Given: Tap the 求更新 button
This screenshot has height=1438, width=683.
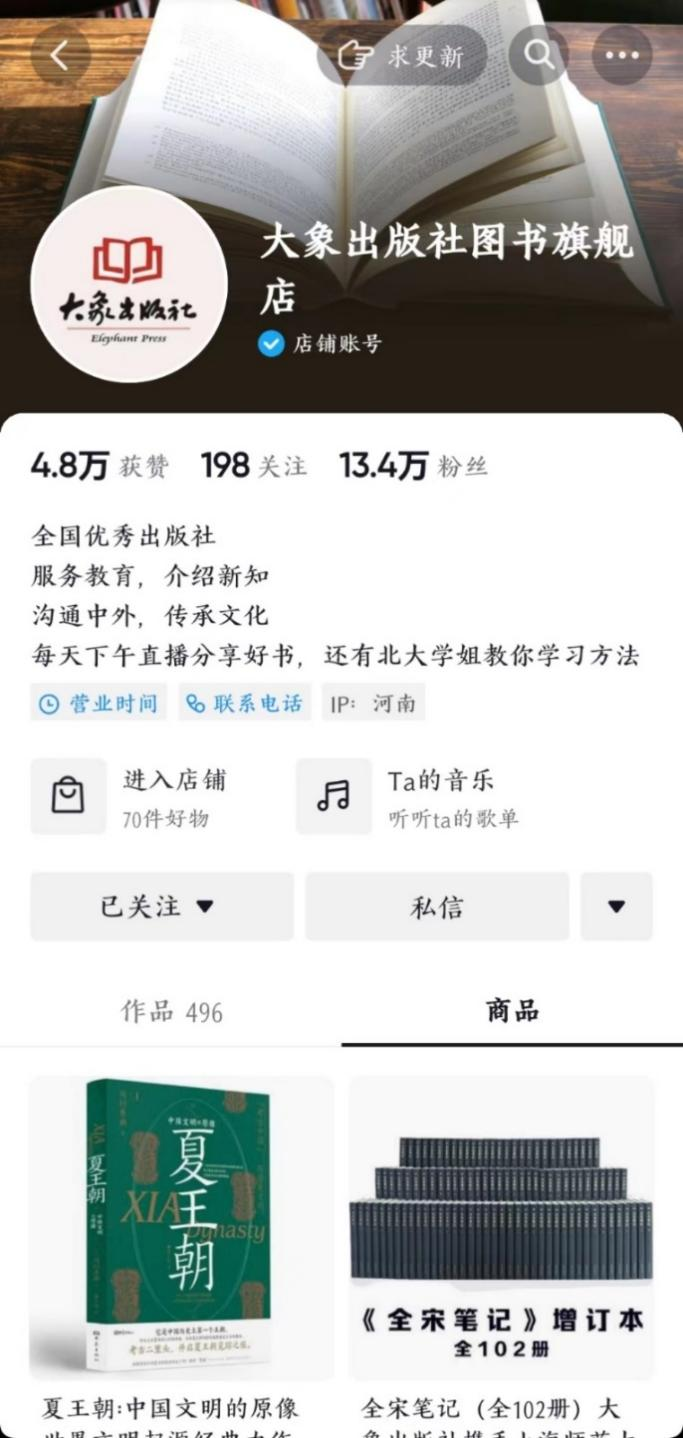Looking at the screenshot, I should pos(402,56).
